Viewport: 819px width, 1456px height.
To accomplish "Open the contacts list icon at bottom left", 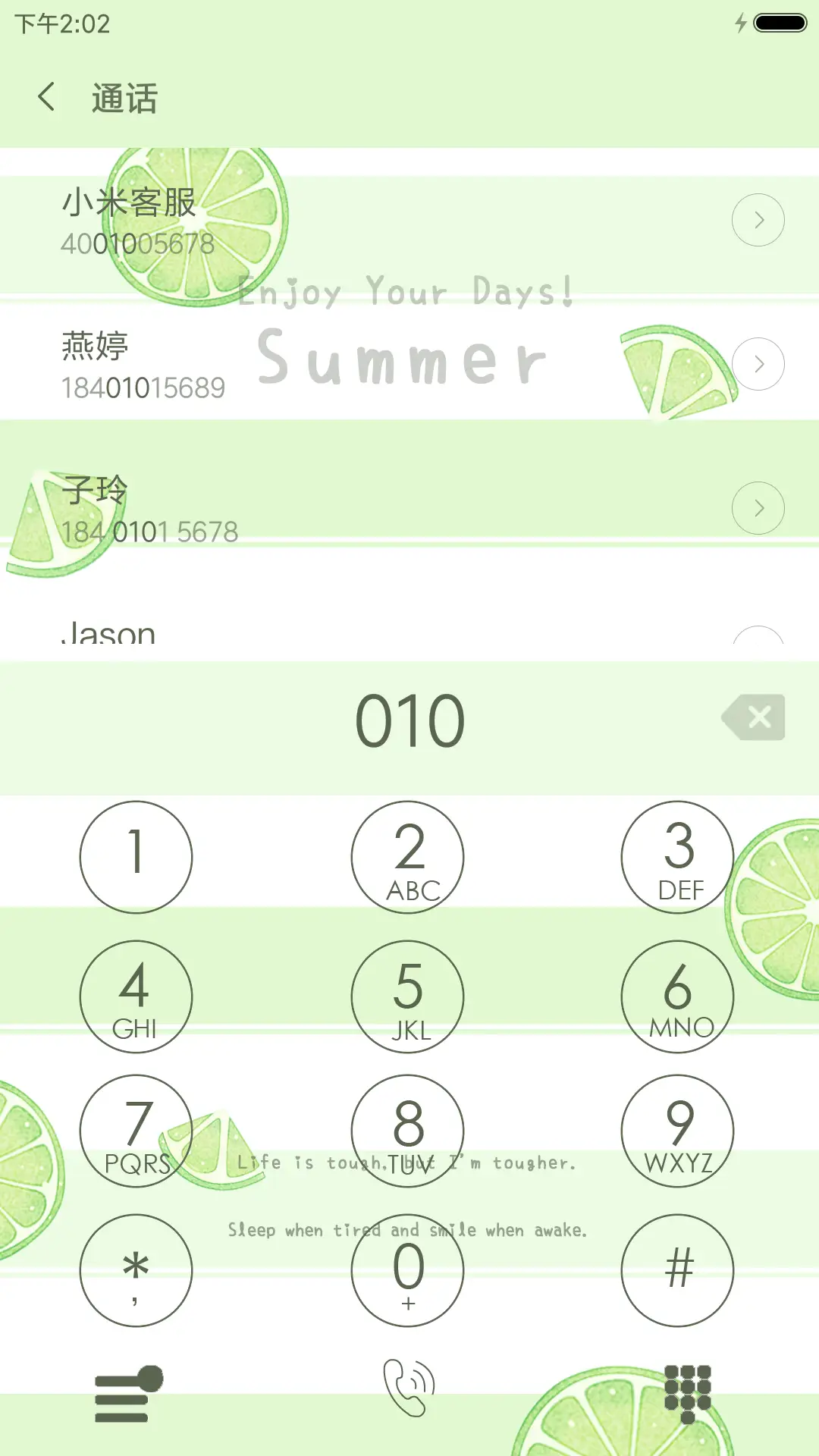I will pos(126,1394).
